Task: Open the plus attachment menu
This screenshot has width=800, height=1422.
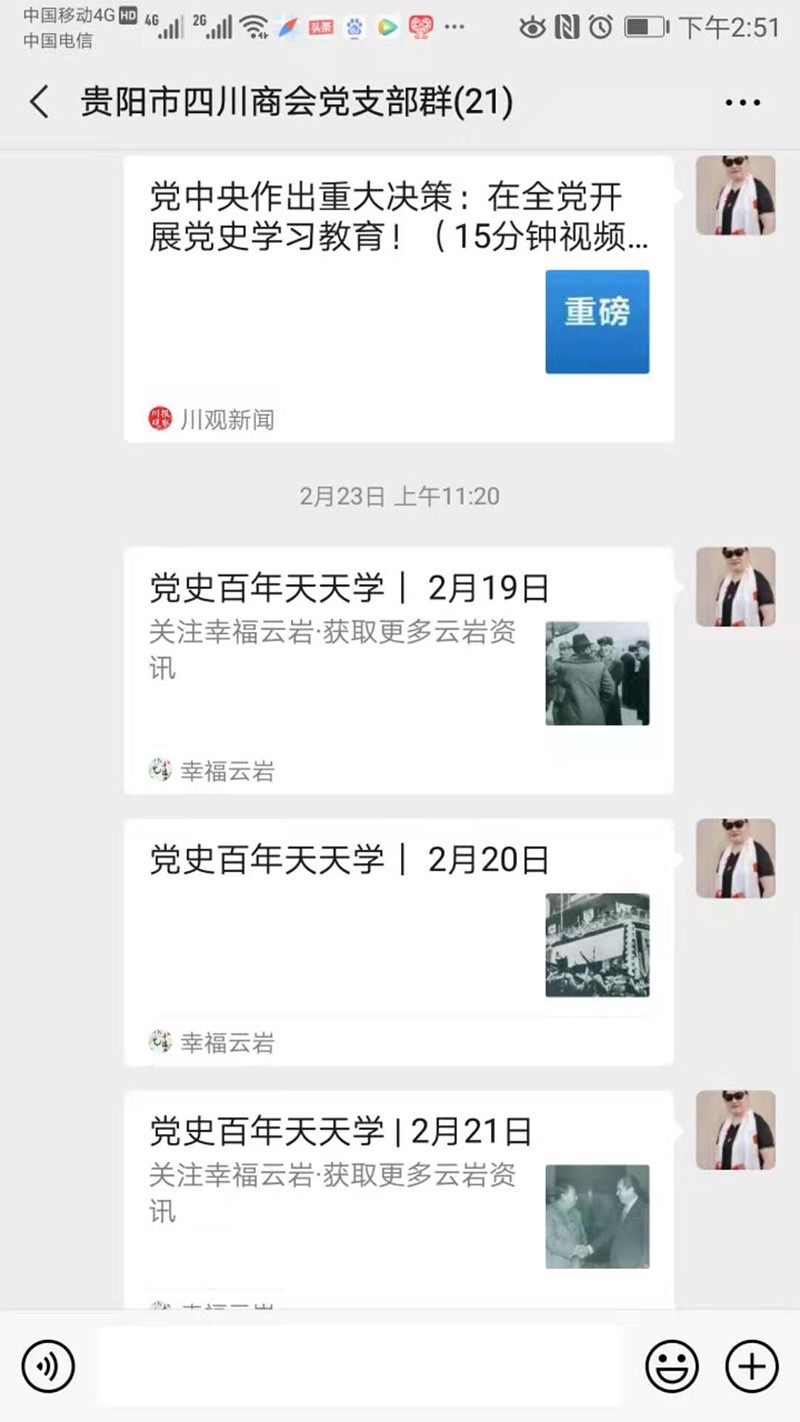Action: [751, 1366]
